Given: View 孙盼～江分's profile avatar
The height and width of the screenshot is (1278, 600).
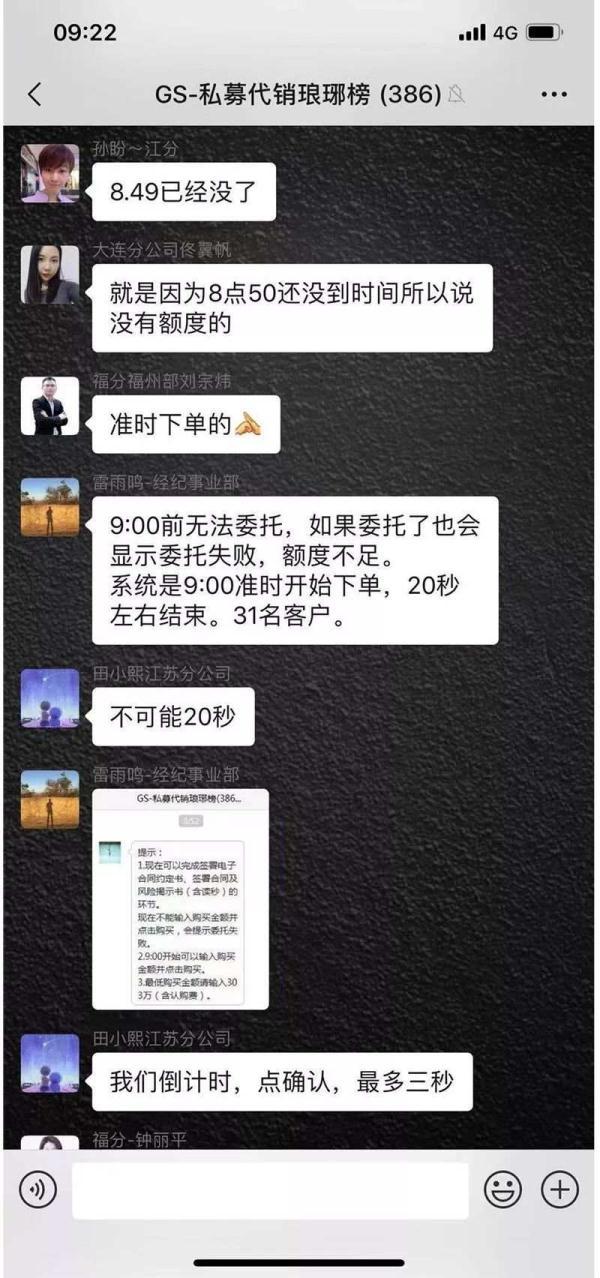Looking at the screenshot, I should coord(50,173).
